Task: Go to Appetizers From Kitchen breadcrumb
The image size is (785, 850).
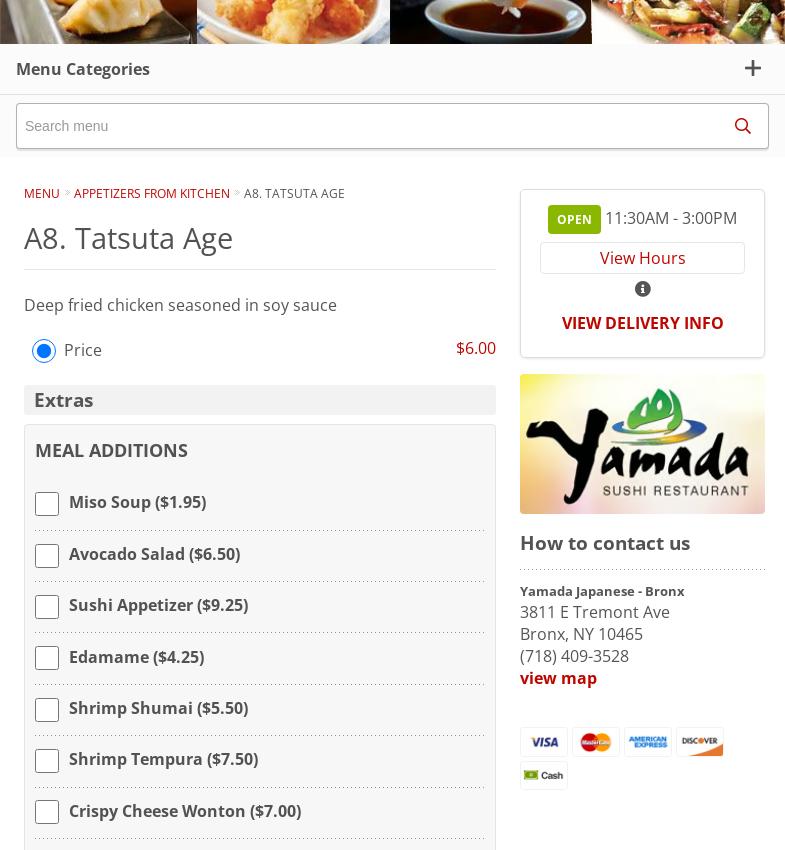Action: coord(151,193)
